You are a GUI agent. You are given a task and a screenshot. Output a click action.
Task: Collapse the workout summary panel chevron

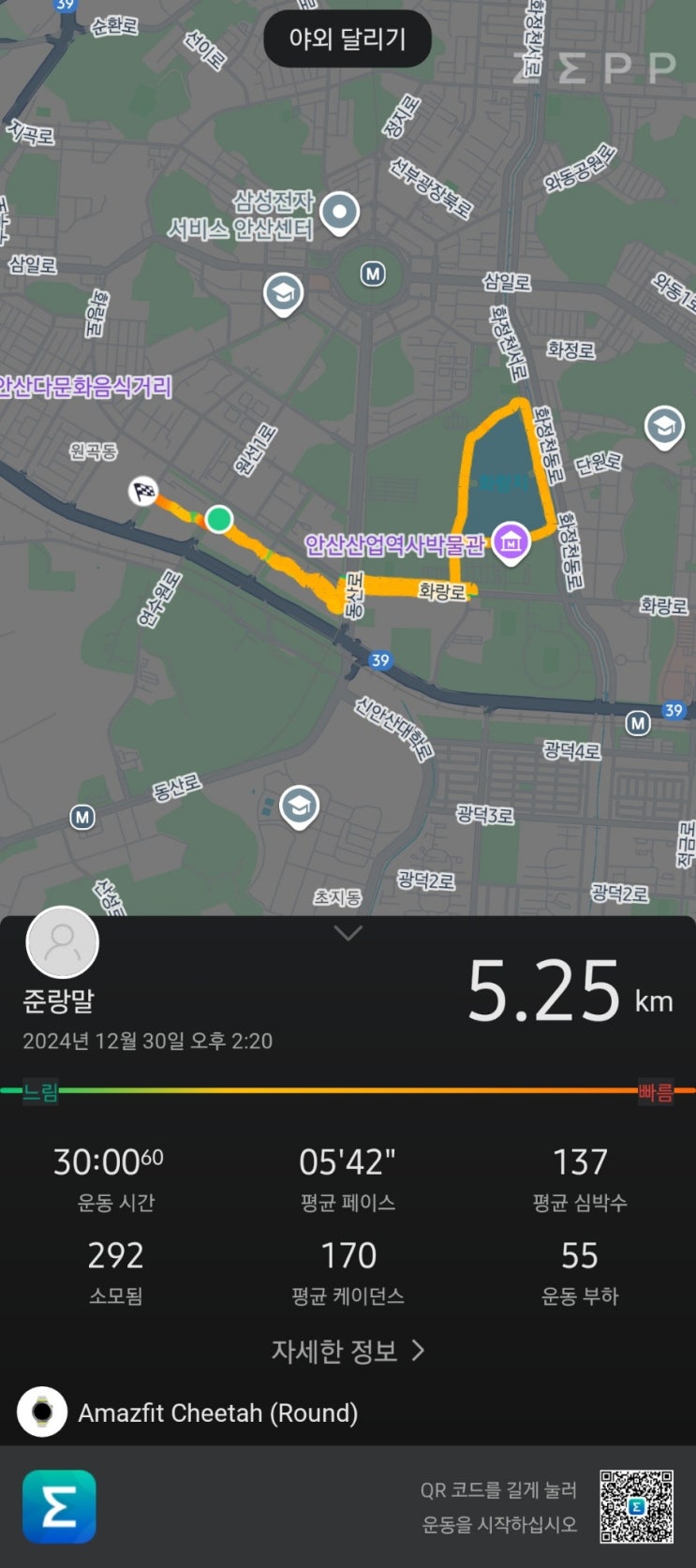click(x=348, y=933)
